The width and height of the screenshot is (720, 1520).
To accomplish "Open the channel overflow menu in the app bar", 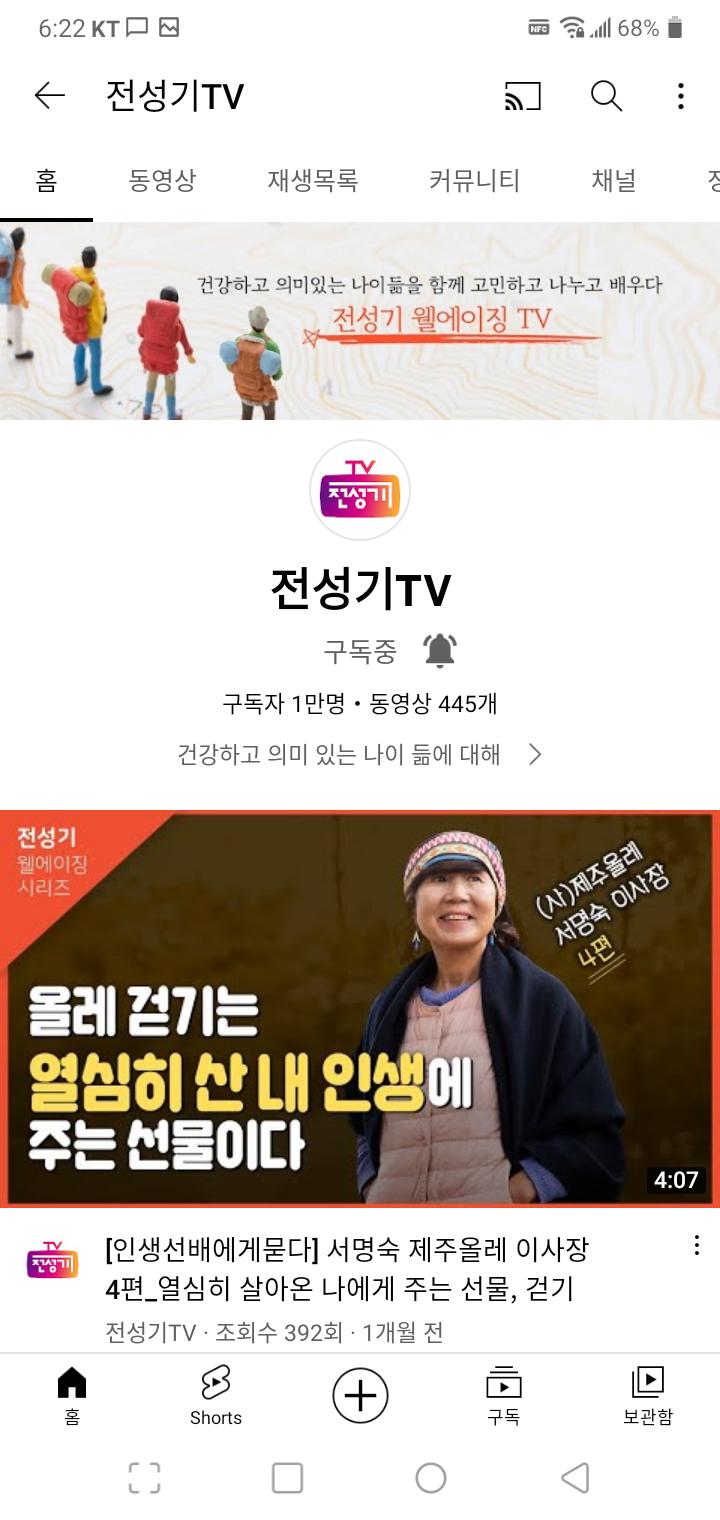I will click(680, 96).
